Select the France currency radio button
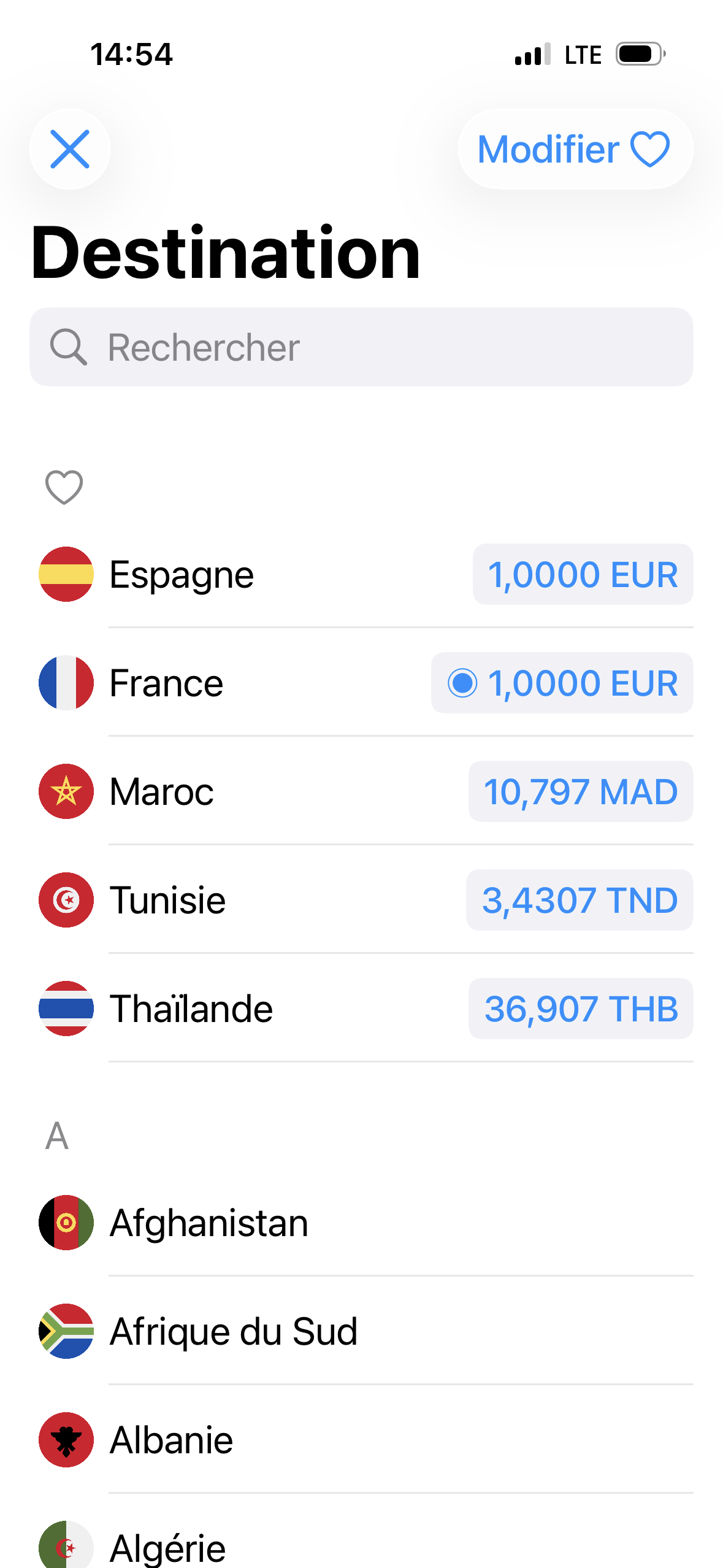The height and width of the screenshot is (1568, 723). coord(464,683)
